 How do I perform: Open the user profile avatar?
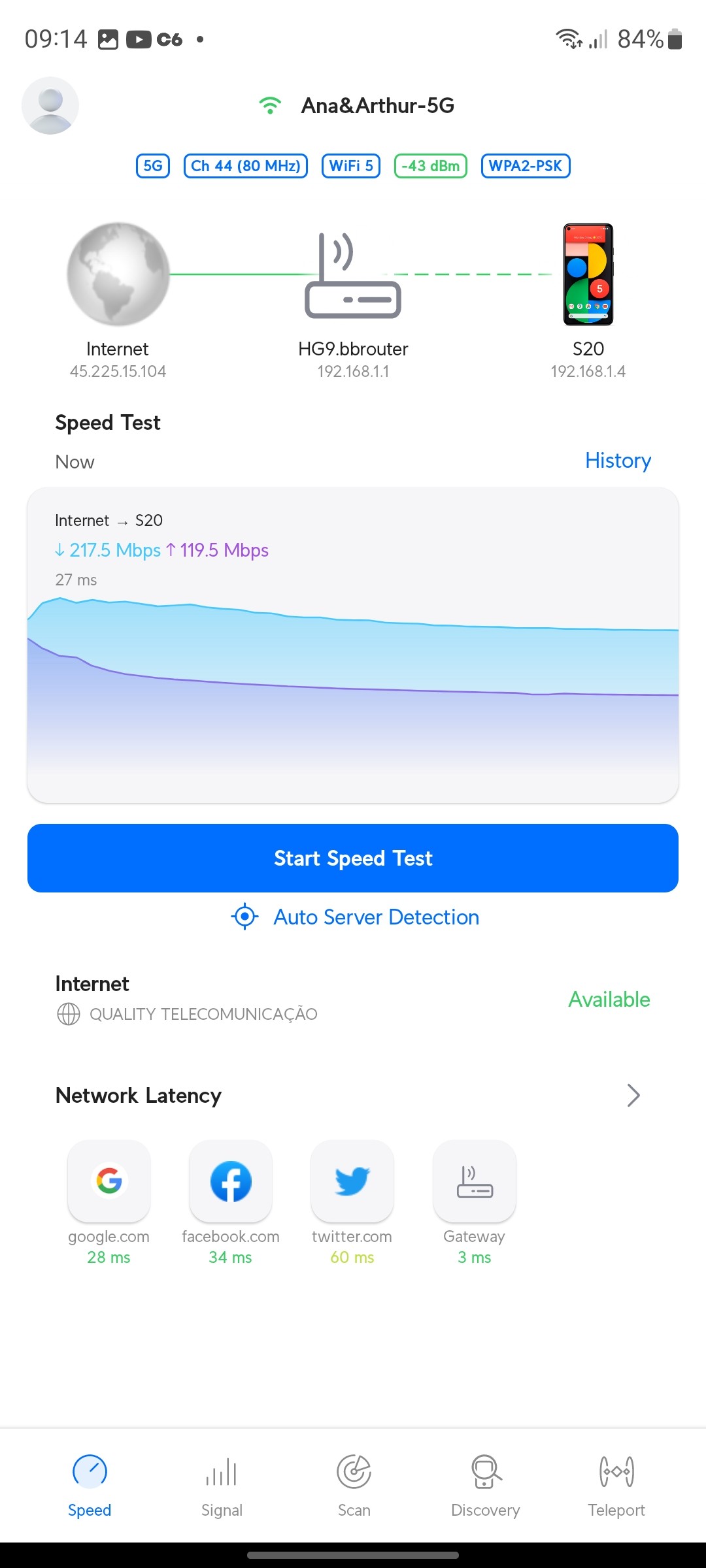coord(50,106)
